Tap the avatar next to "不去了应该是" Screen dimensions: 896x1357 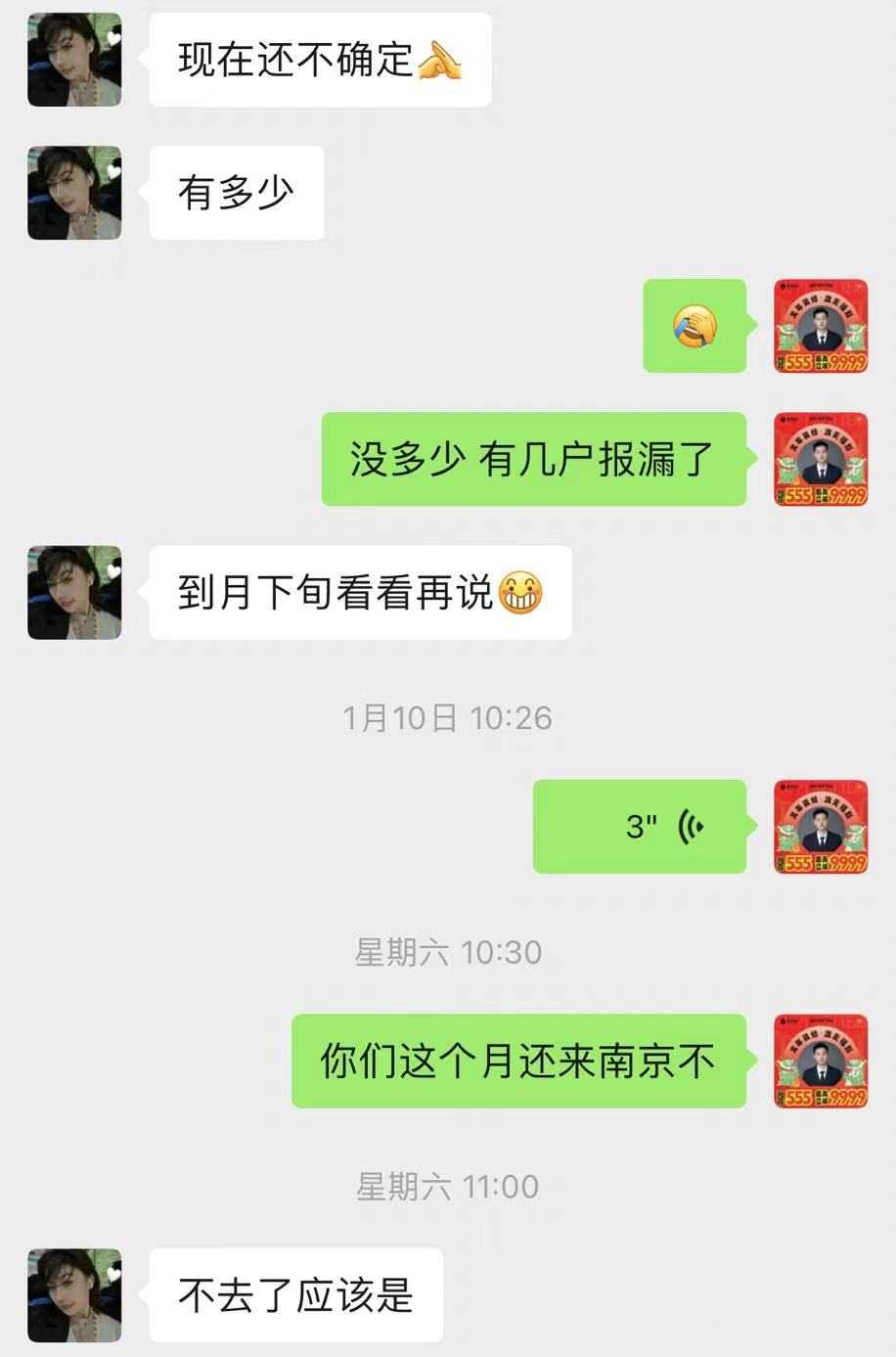pos(75,1295)
